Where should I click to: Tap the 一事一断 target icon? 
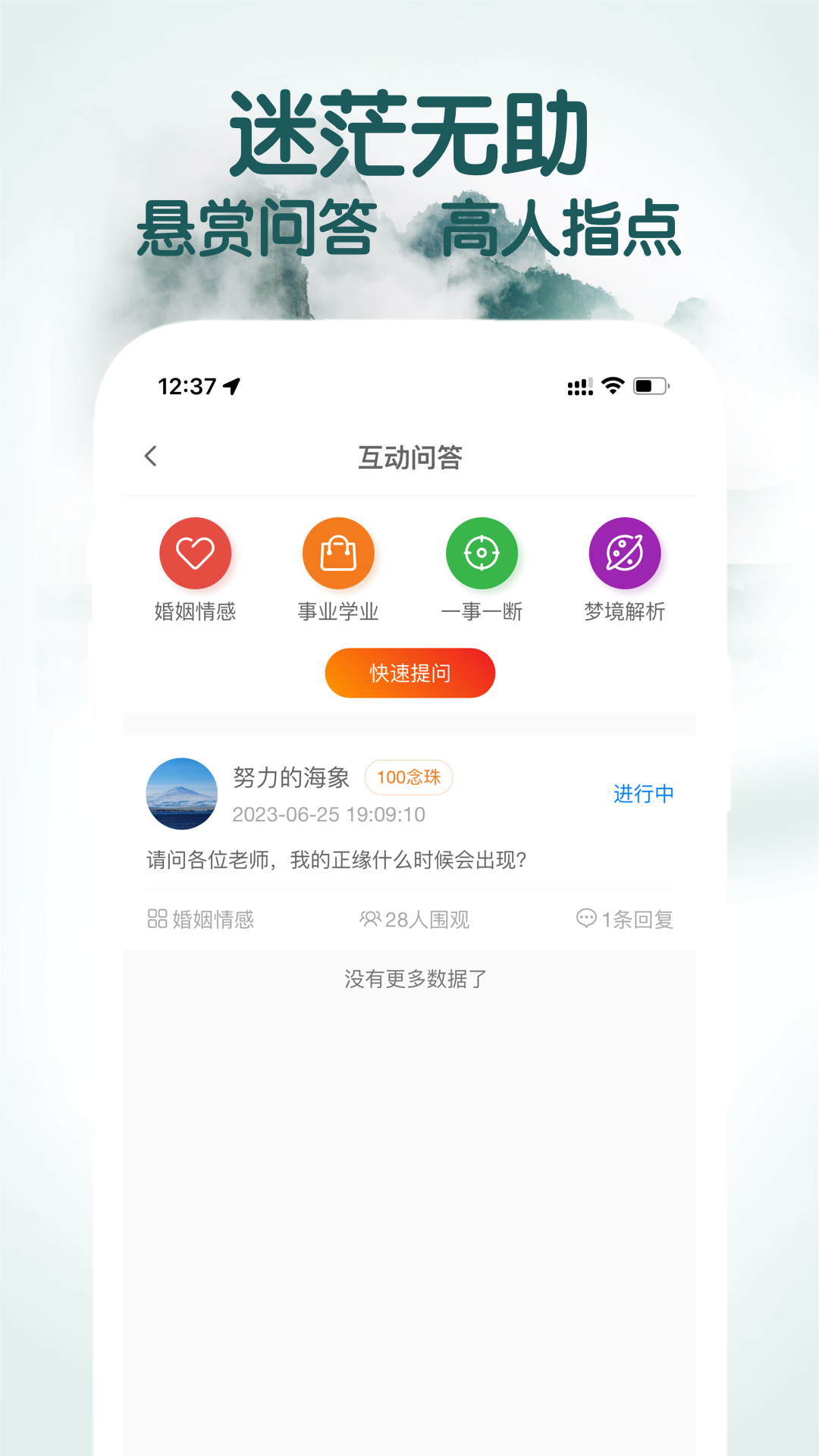(x=482, y=553)
